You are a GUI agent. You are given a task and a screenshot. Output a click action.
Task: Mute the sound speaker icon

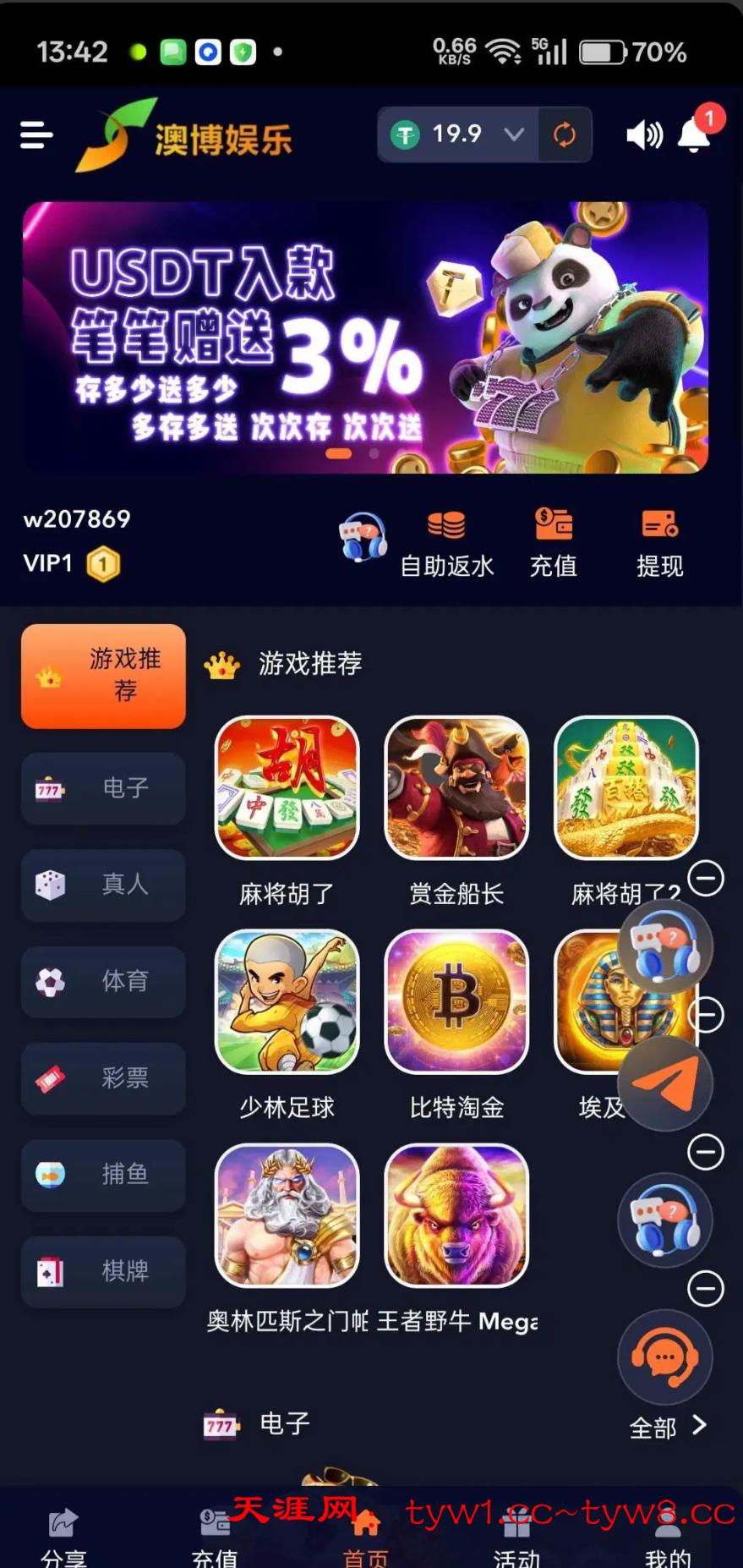point(643,134)
